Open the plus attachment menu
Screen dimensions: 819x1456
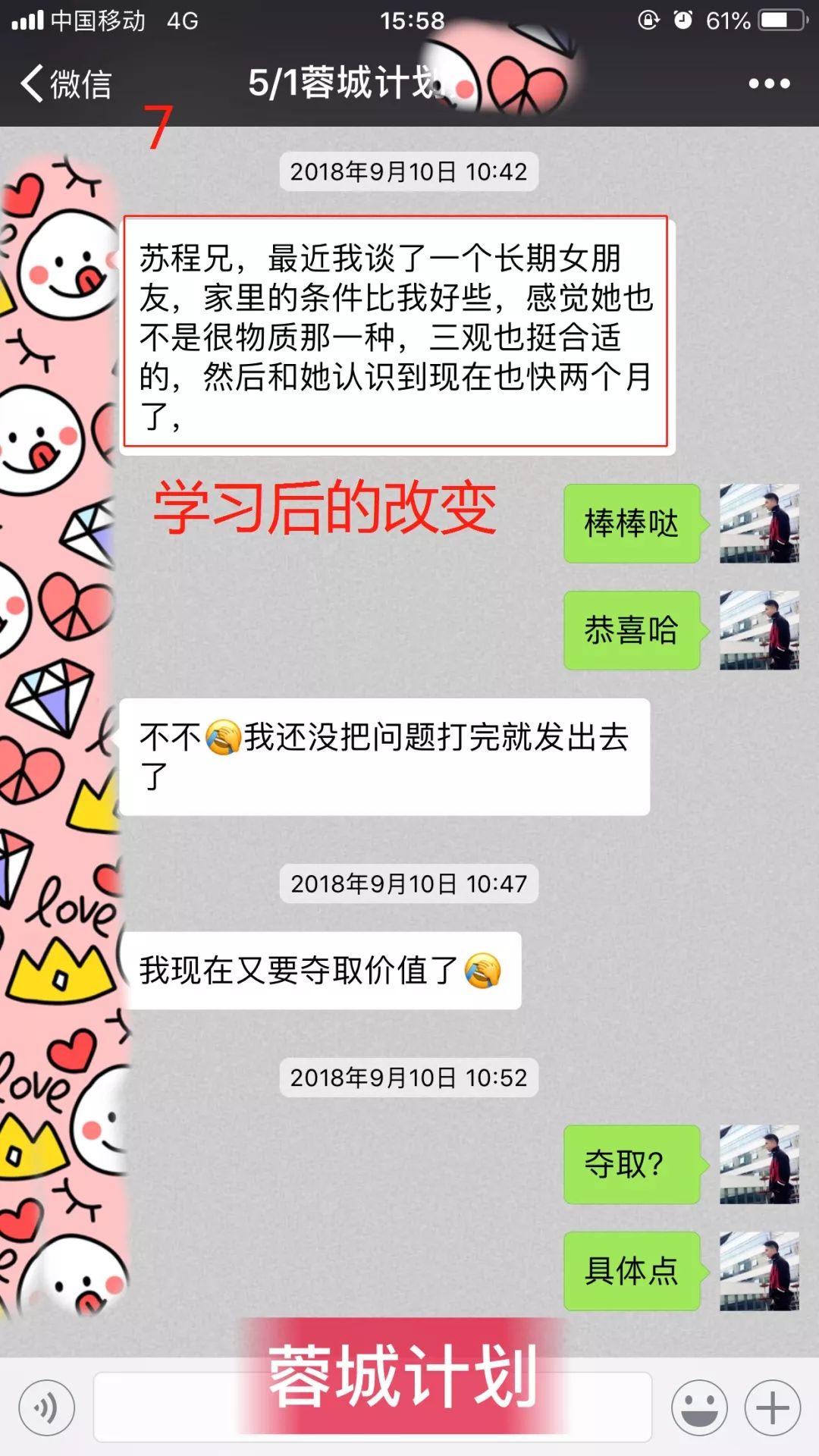pyautogui.click(x=772, y=1408)
